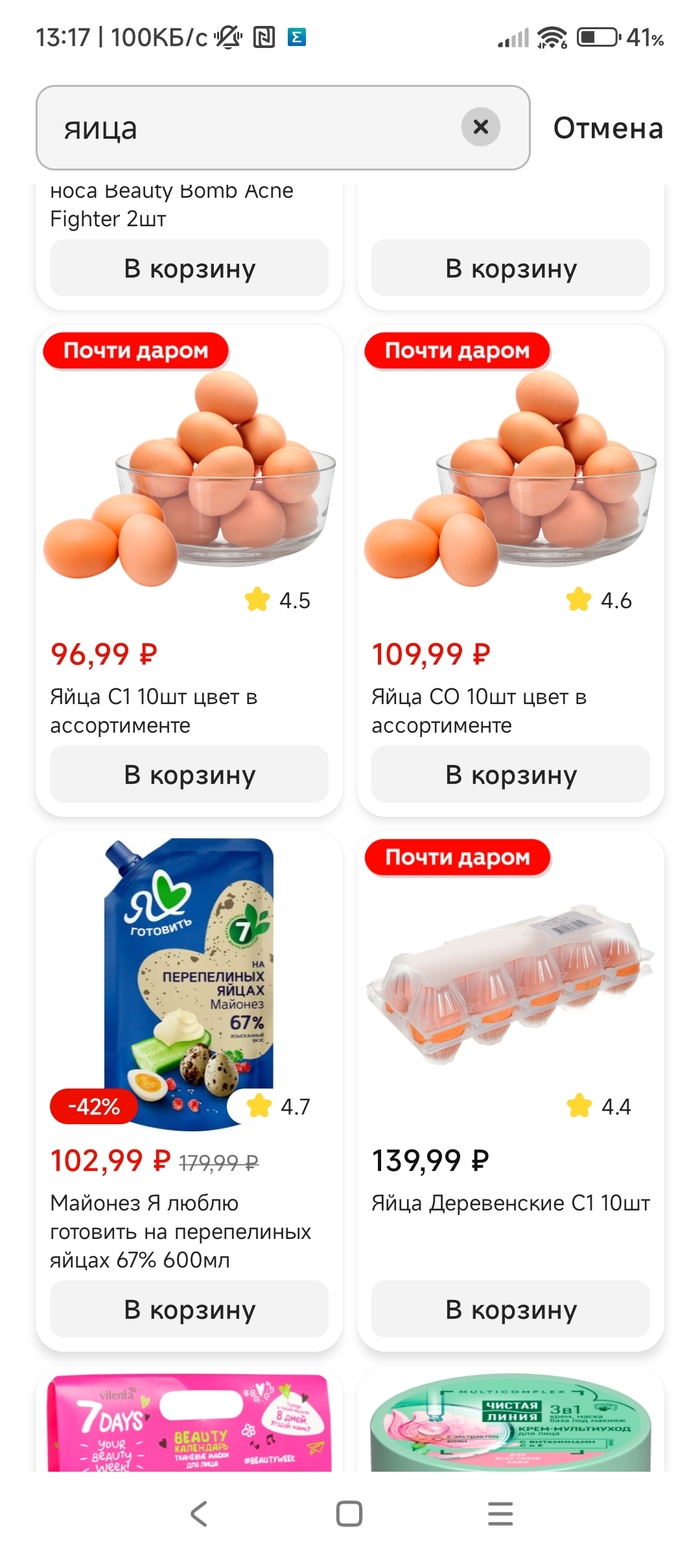Go to the home screen
This screenshot has height=1556, width=700.
tap(349, 1513)
